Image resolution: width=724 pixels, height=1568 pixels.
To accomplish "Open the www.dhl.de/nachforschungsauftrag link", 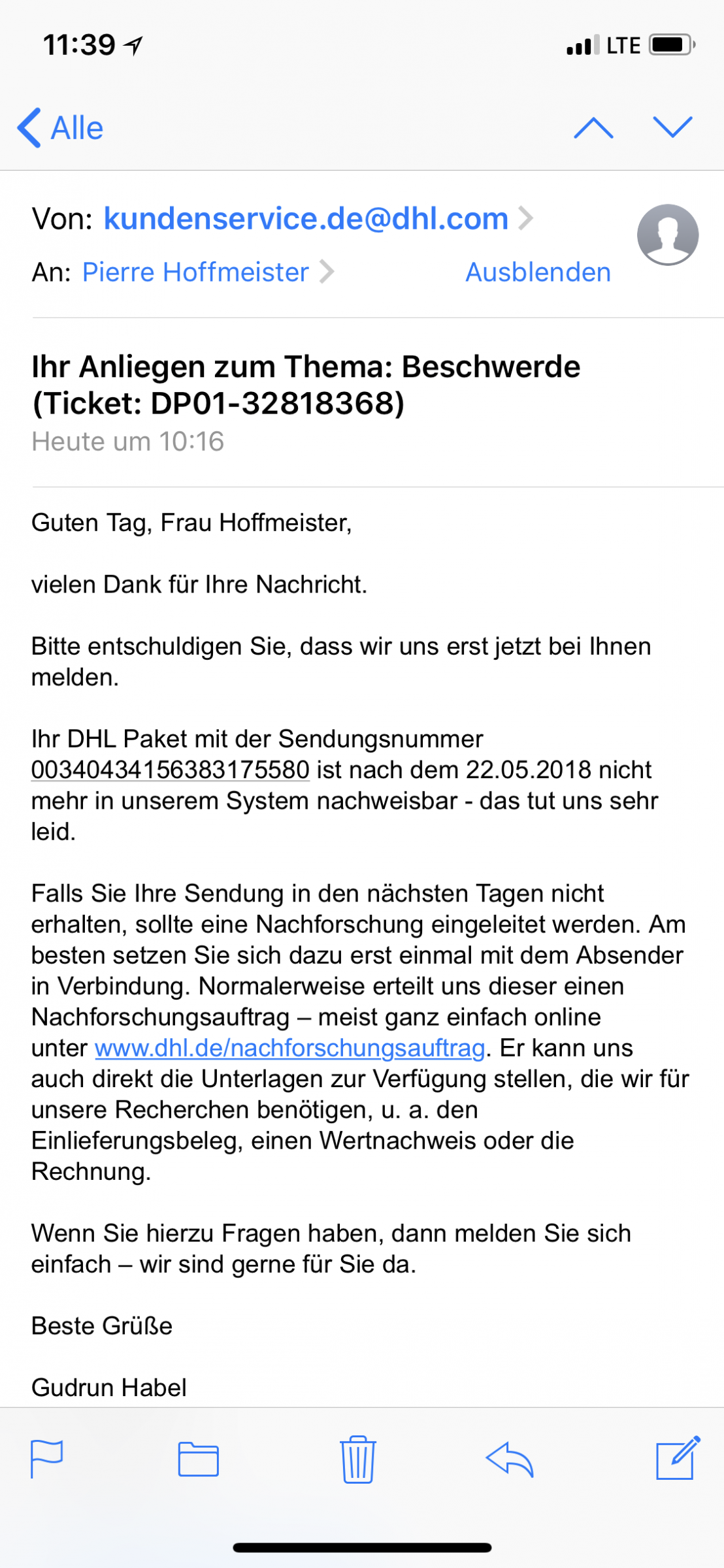I will click(x=289, y=1048).
